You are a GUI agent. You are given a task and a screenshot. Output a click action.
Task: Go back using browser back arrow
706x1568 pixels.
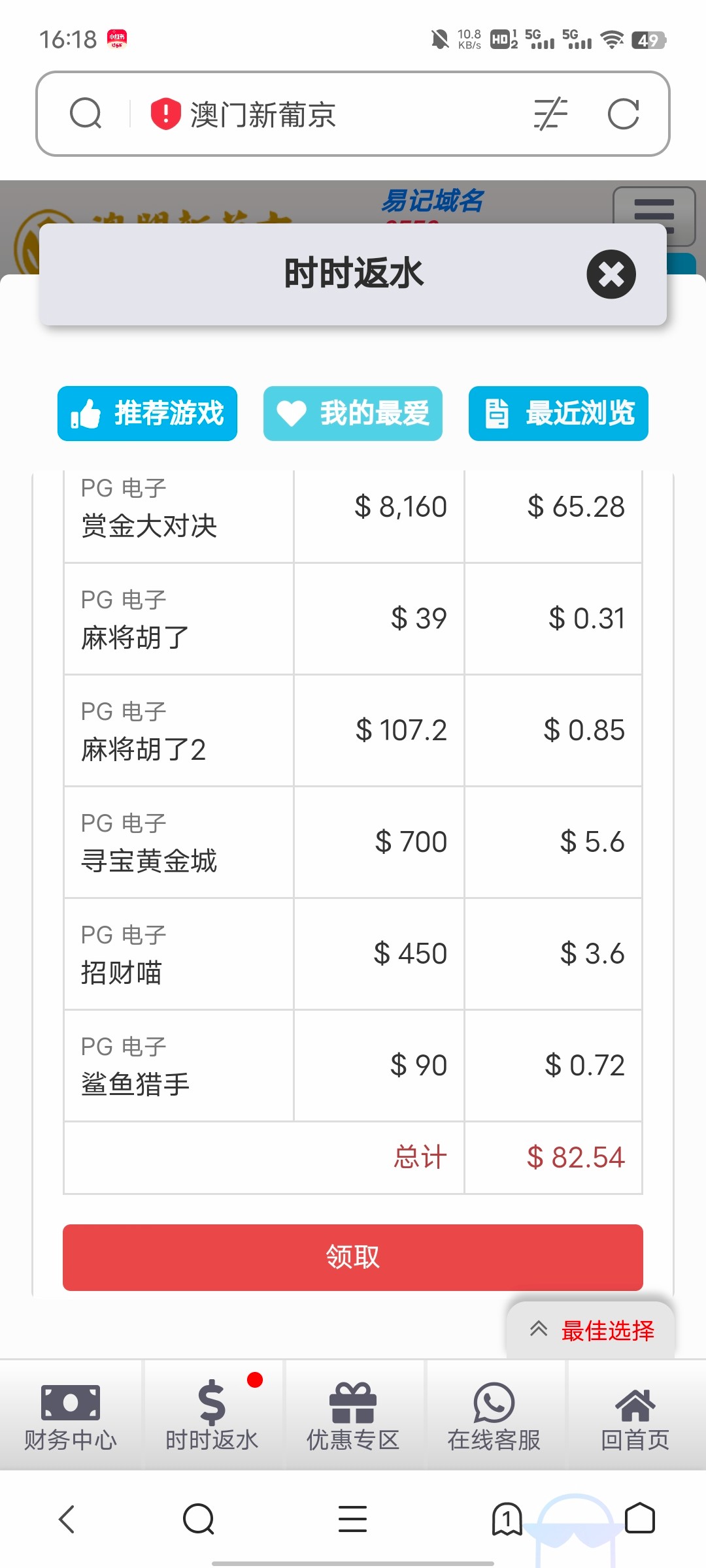tap(67, 1518)
